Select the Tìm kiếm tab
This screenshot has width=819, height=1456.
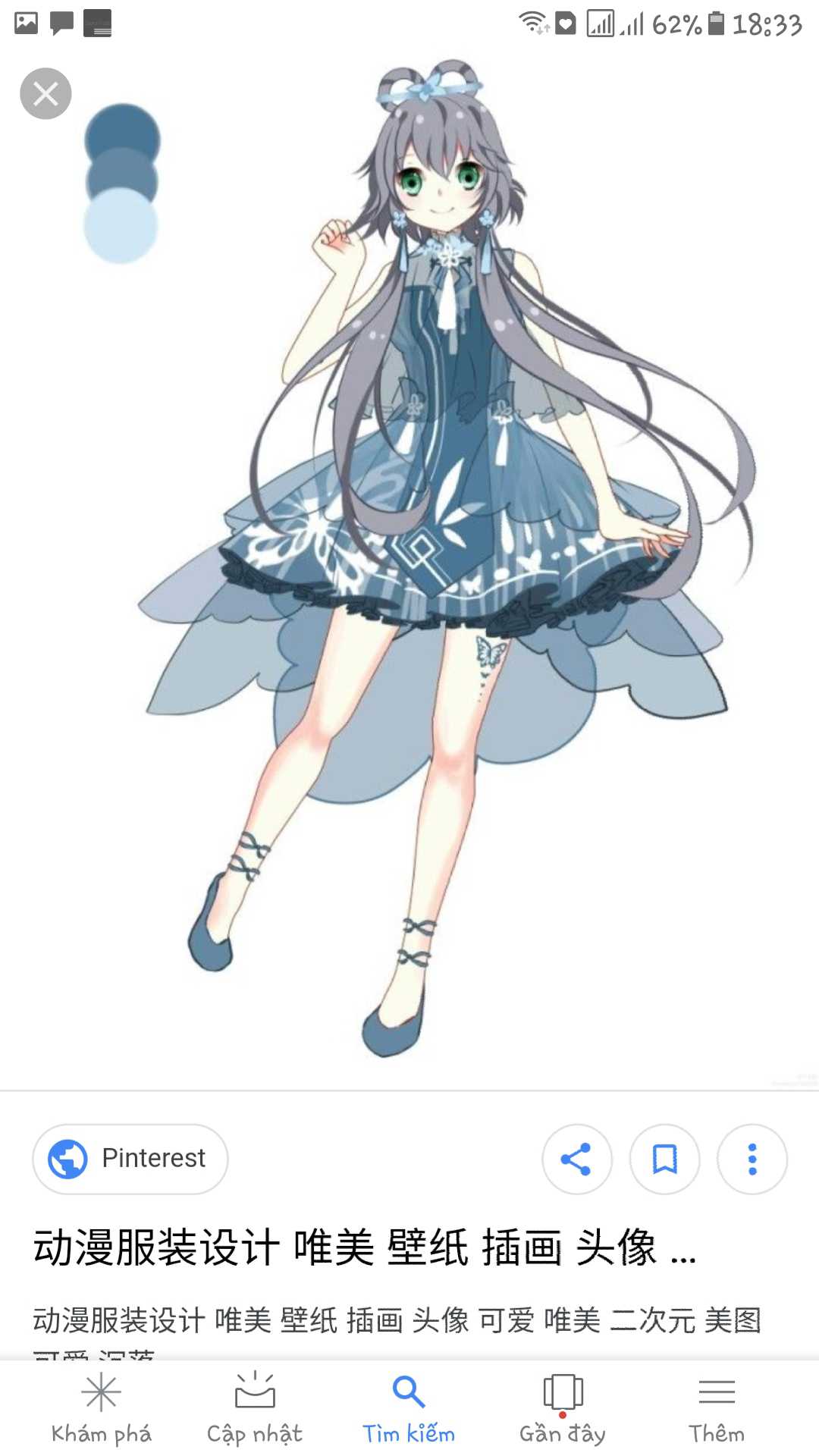click(409, 1409)
